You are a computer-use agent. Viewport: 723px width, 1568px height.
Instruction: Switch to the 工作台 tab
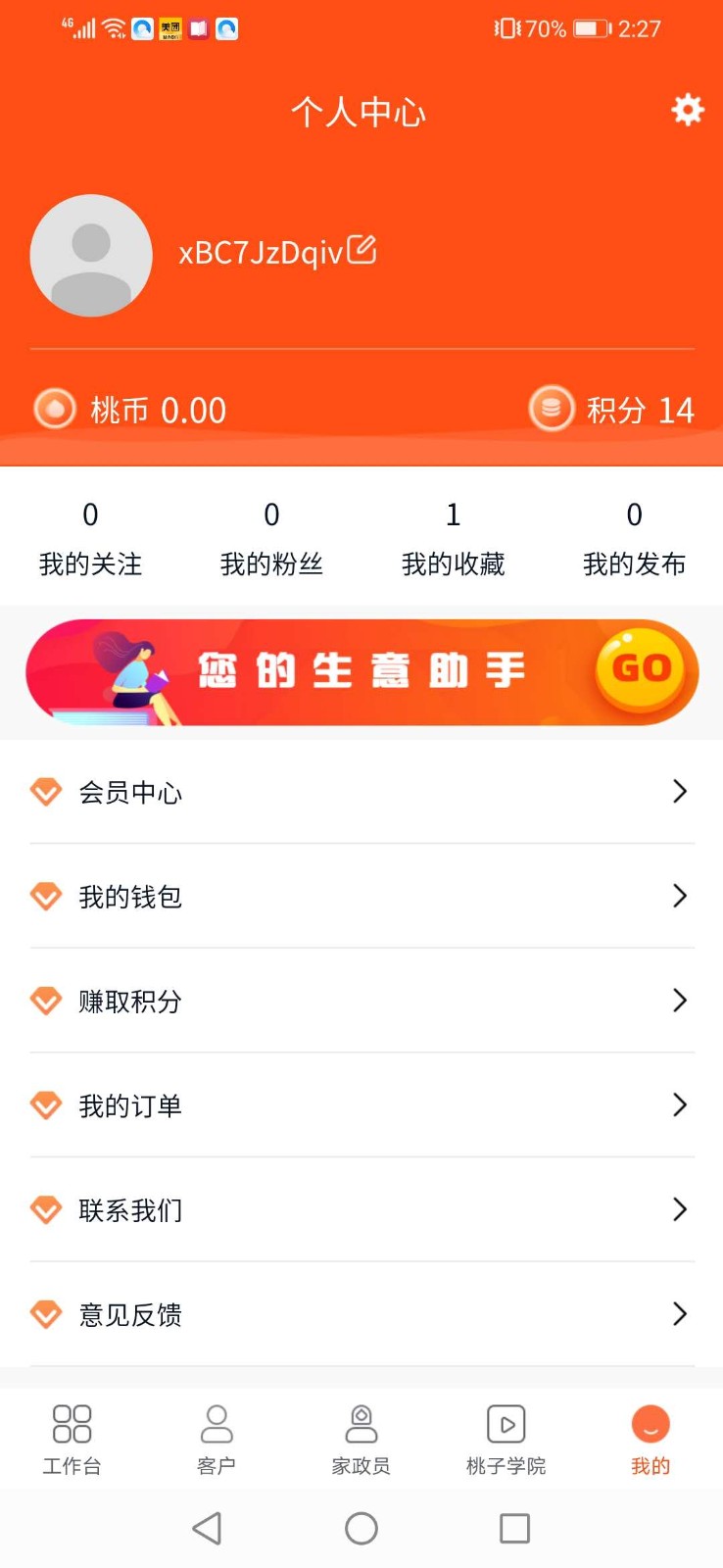72,1441
